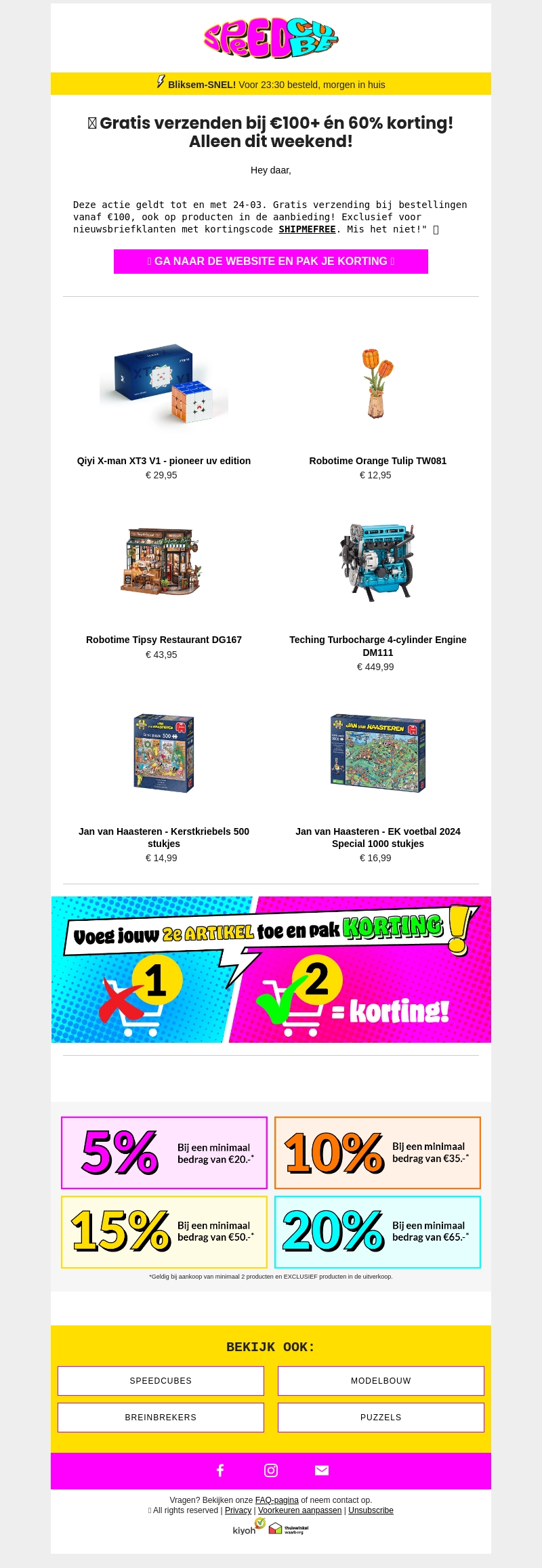This screenshot has height=1568, width=542.
Task: Tap the email envelope icon
Action: (x=322, y=1470)
